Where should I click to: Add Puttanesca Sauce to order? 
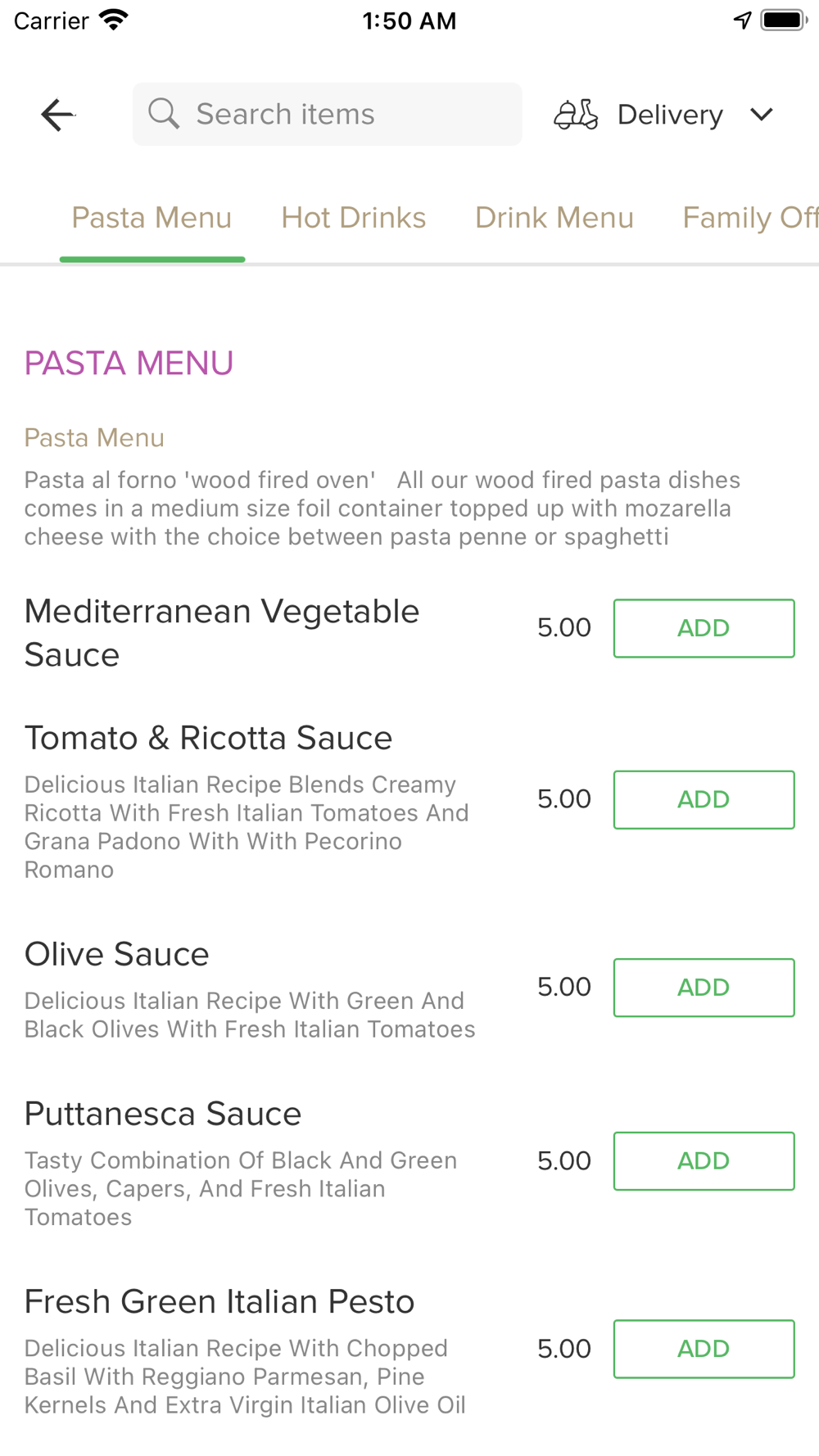click(x=704, y=1161)
